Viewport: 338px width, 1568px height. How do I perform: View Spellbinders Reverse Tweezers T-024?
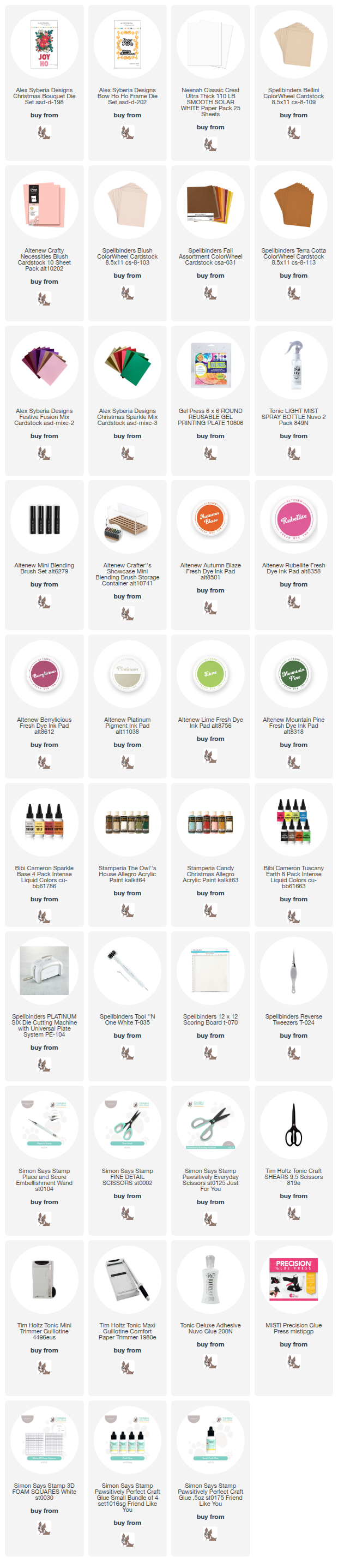coord(293,972)
